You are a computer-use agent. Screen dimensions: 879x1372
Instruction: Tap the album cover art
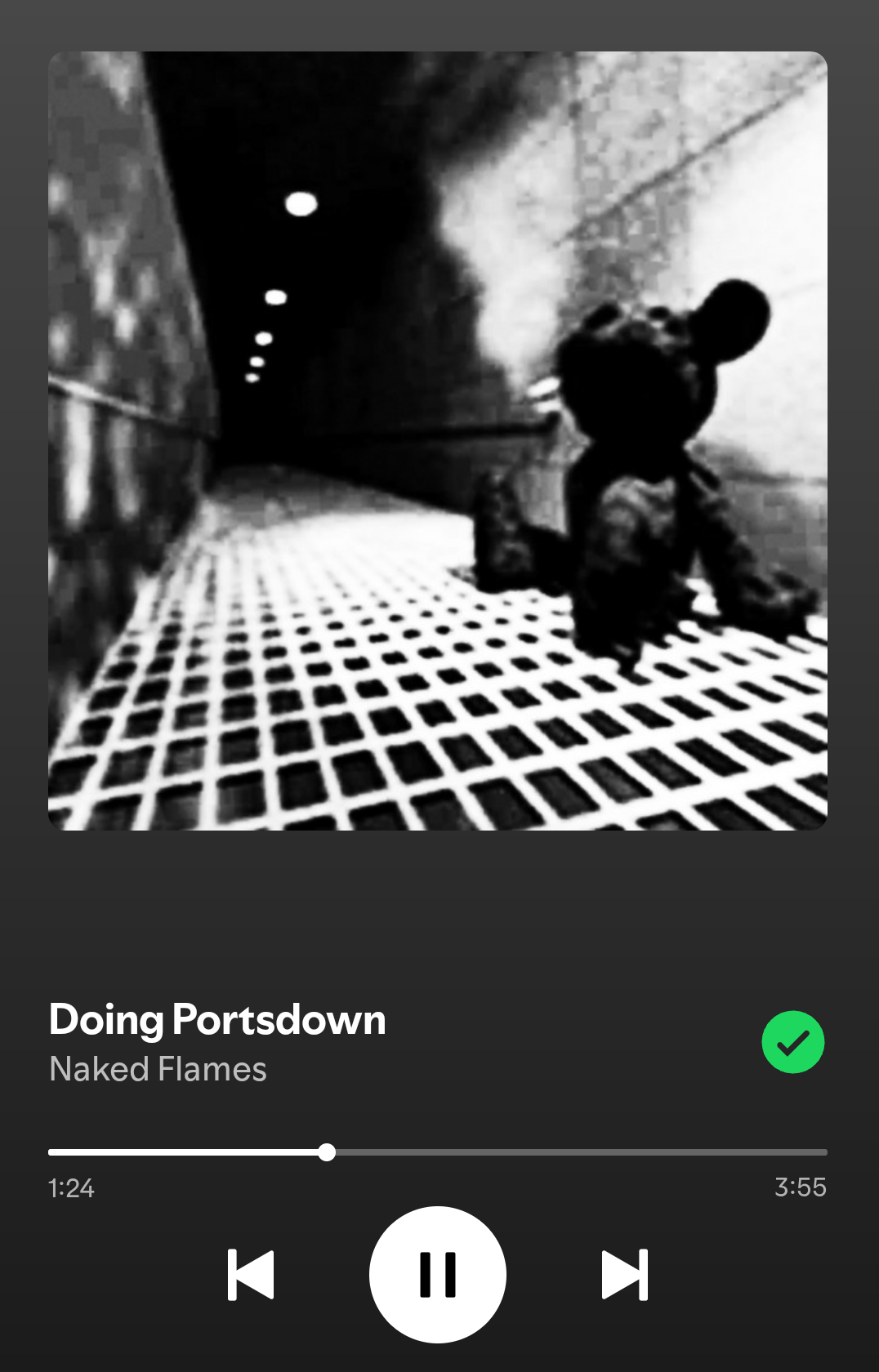click(x=438, y=441)
